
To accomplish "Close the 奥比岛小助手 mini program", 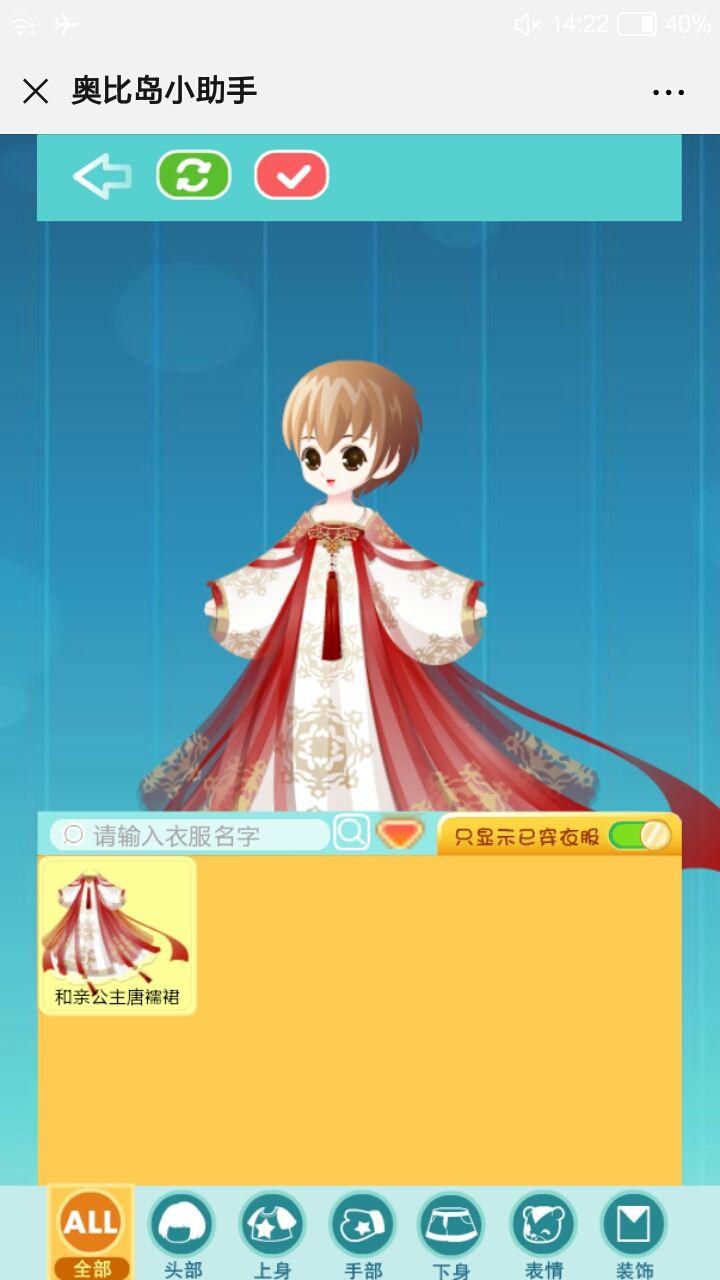I will point(36,92).
